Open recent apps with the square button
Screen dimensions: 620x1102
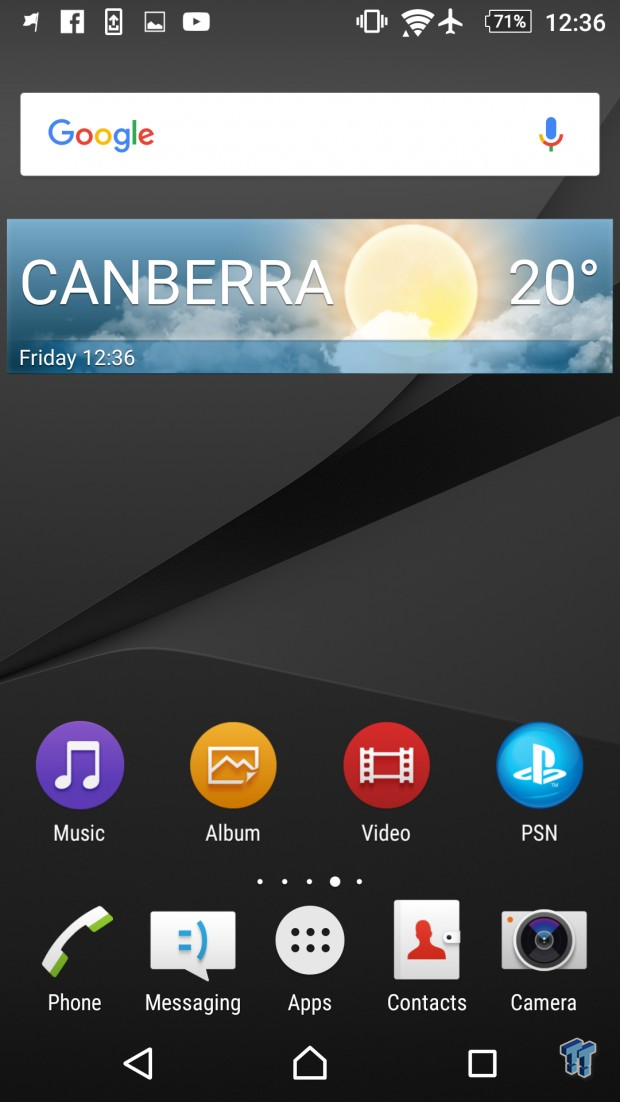tap(482, 1063)
